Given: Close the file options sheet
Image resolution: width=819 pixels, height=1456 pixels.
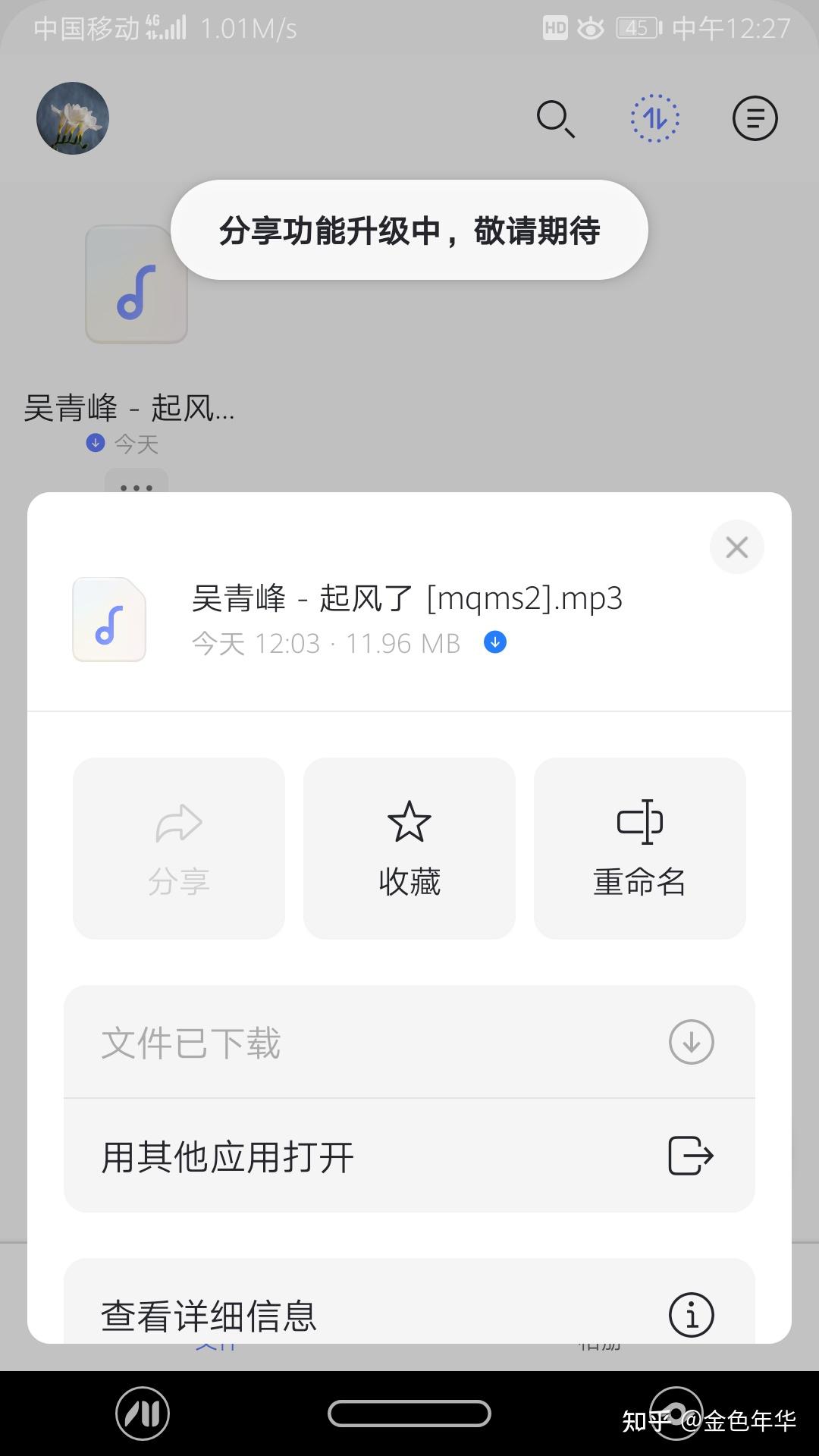Looking at the screenshot, I should [x=736, y=547].
